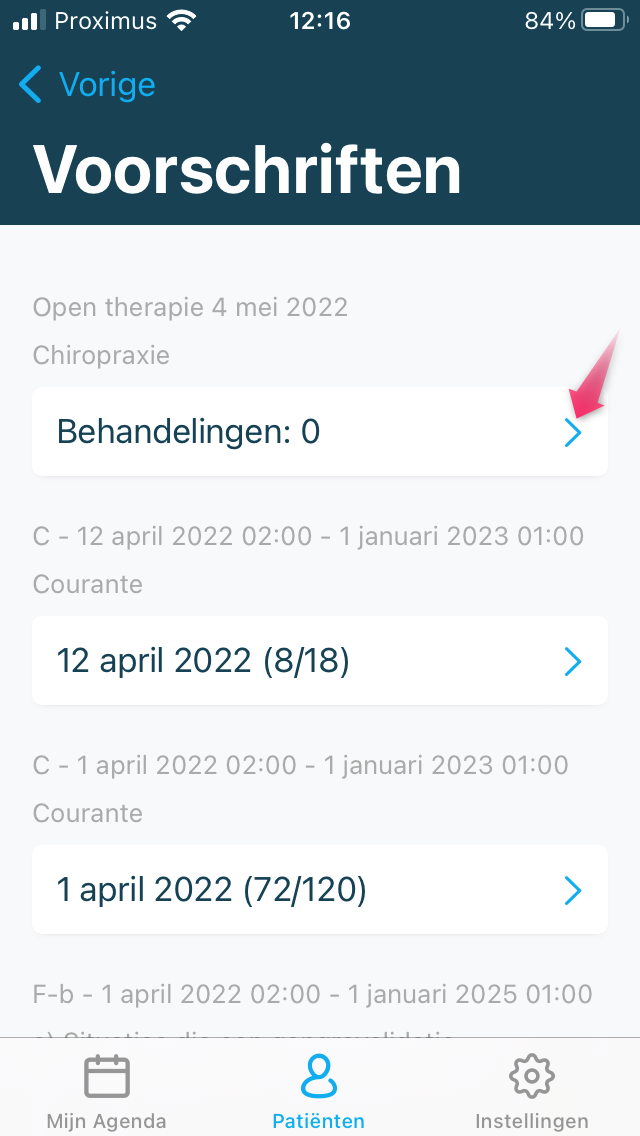Go back with the Vorige button
Screen dimensions: 640x1136
tap(87, 85)
